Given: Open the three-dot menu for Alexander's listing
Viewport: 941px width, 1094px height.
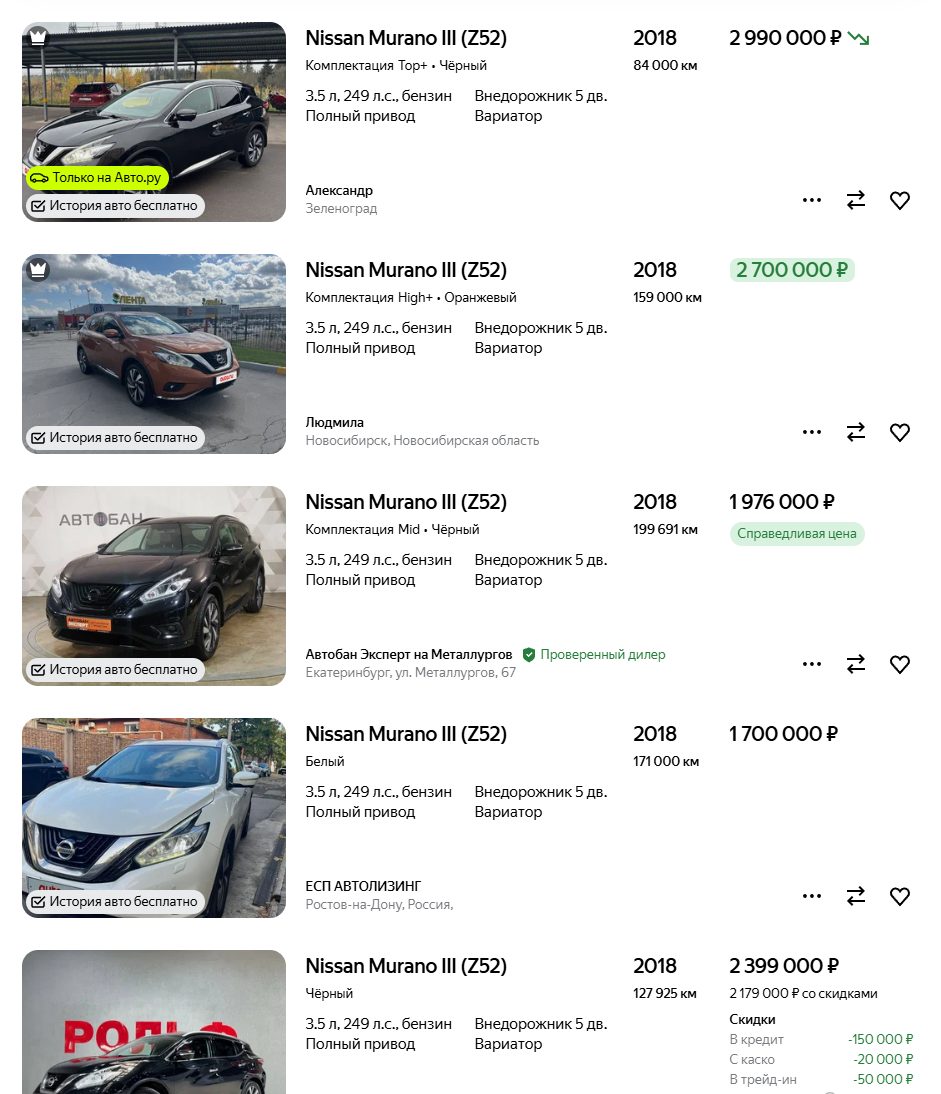Looking at the screenshot, I should (x=812, y=200).
